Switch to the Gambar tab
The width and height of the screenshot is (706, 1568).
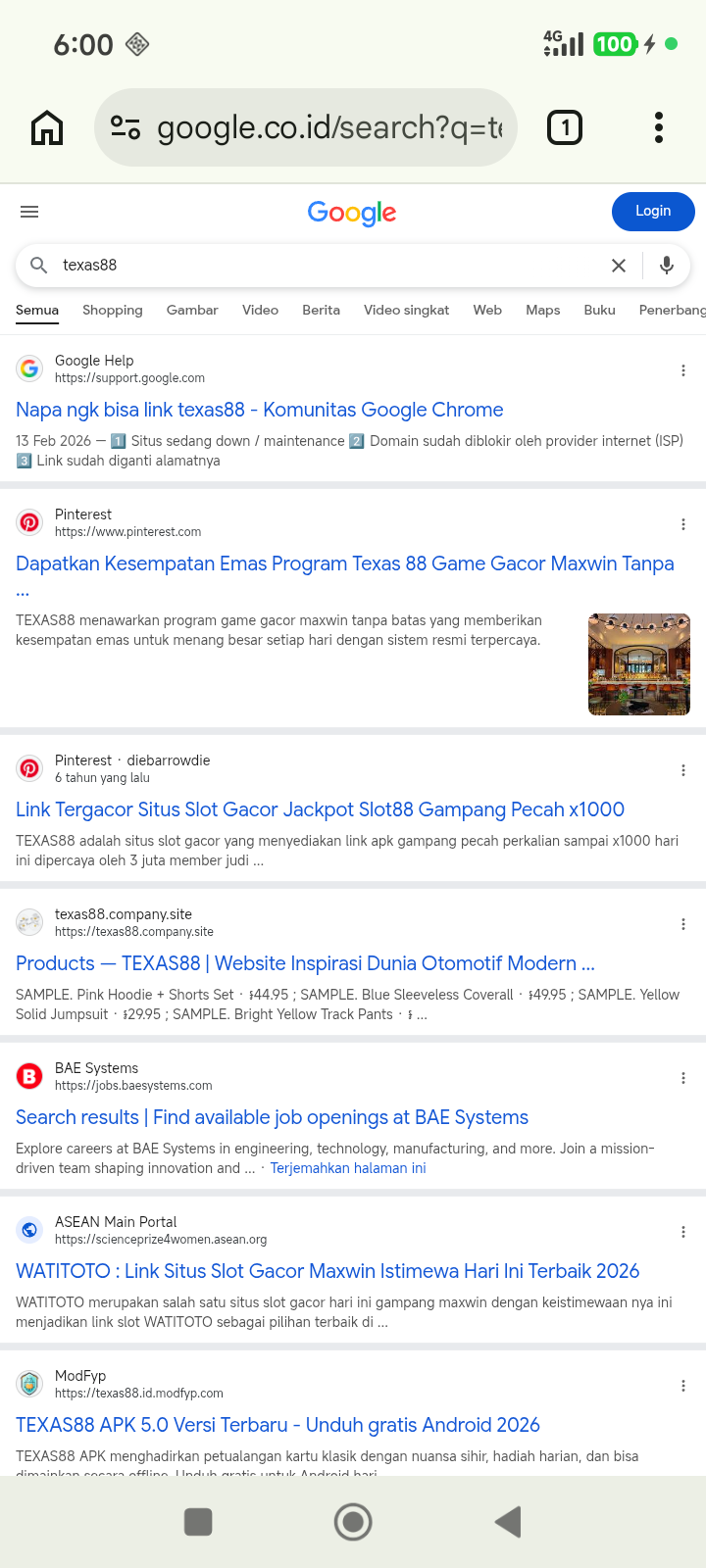click(x=192, y=310)
